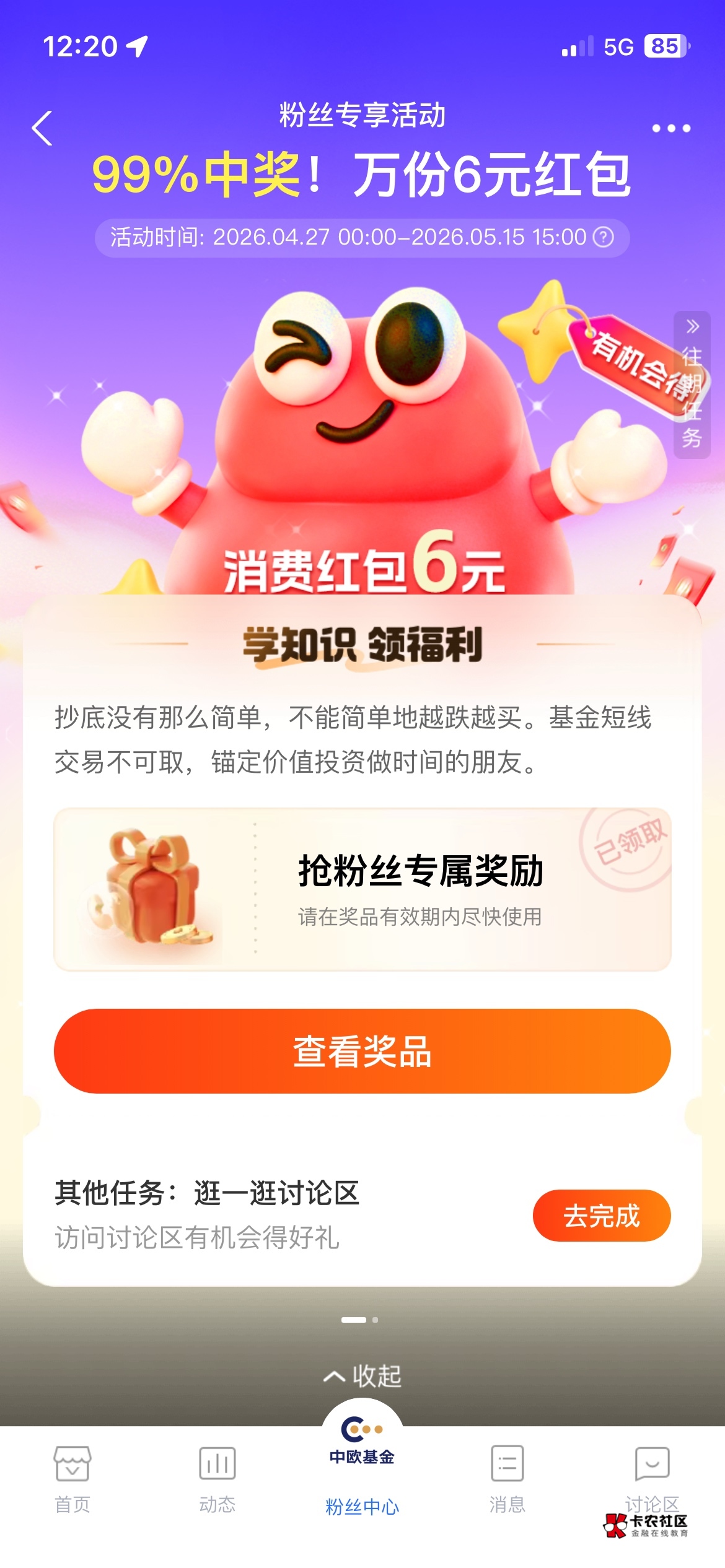Tap the 查看奖品 button
The height and width of the screenshot is (1568, 725).
coord(362,1050)
